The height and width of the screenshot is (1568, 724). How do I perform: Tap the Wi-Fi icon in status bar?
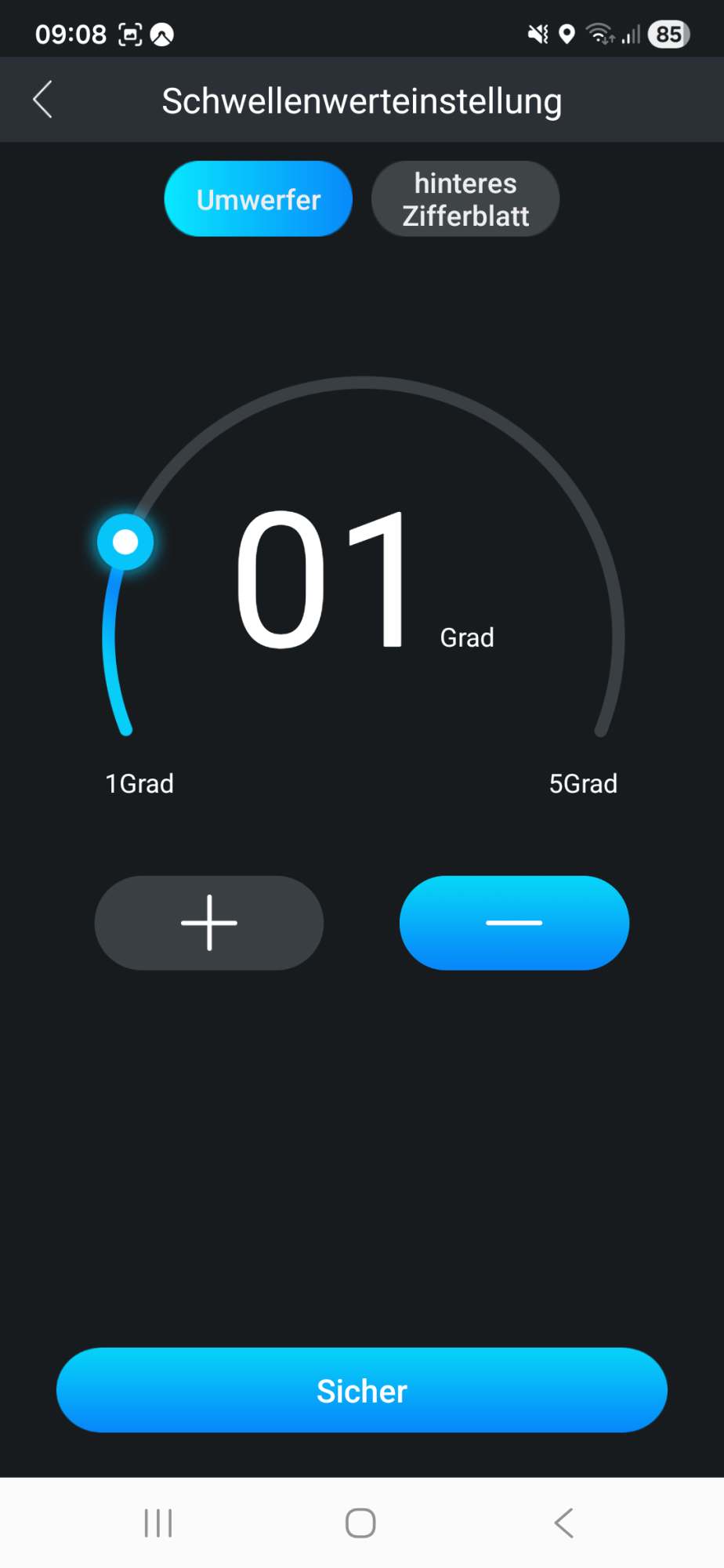coord(600,34)
